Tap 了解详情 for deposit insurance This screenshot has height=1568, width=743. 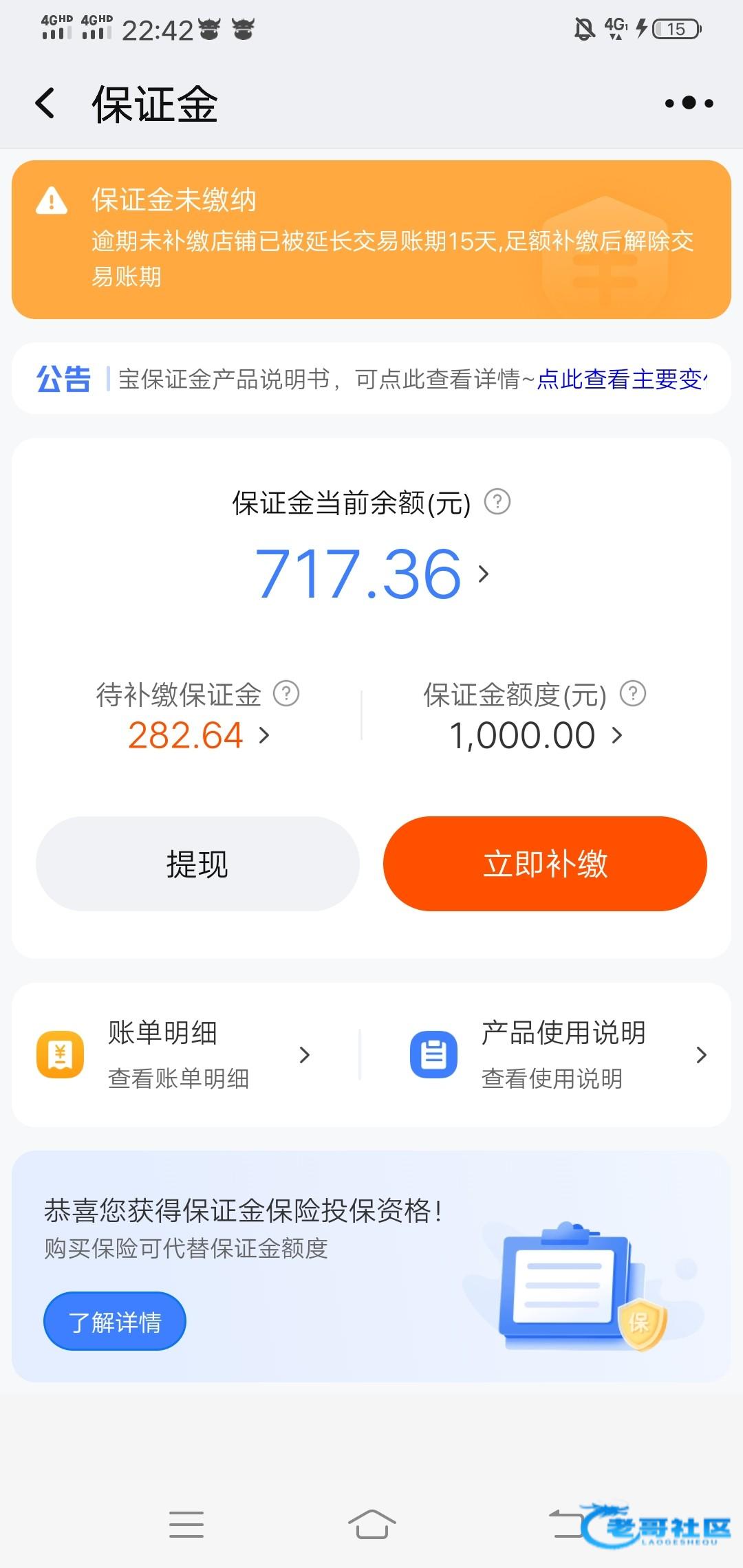[x=115, y=1321]
